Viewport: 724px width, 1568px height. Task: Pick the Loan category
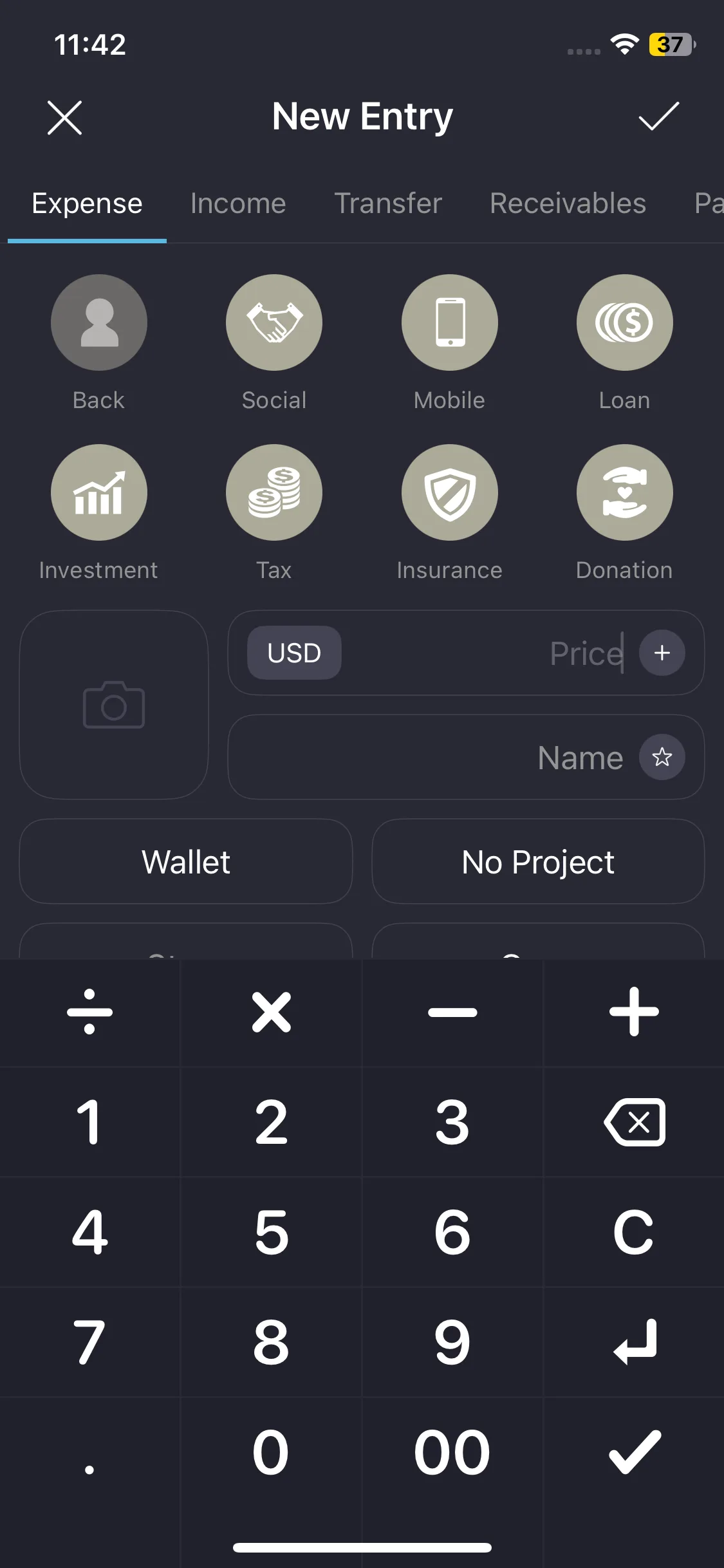(x=624, y=323)
